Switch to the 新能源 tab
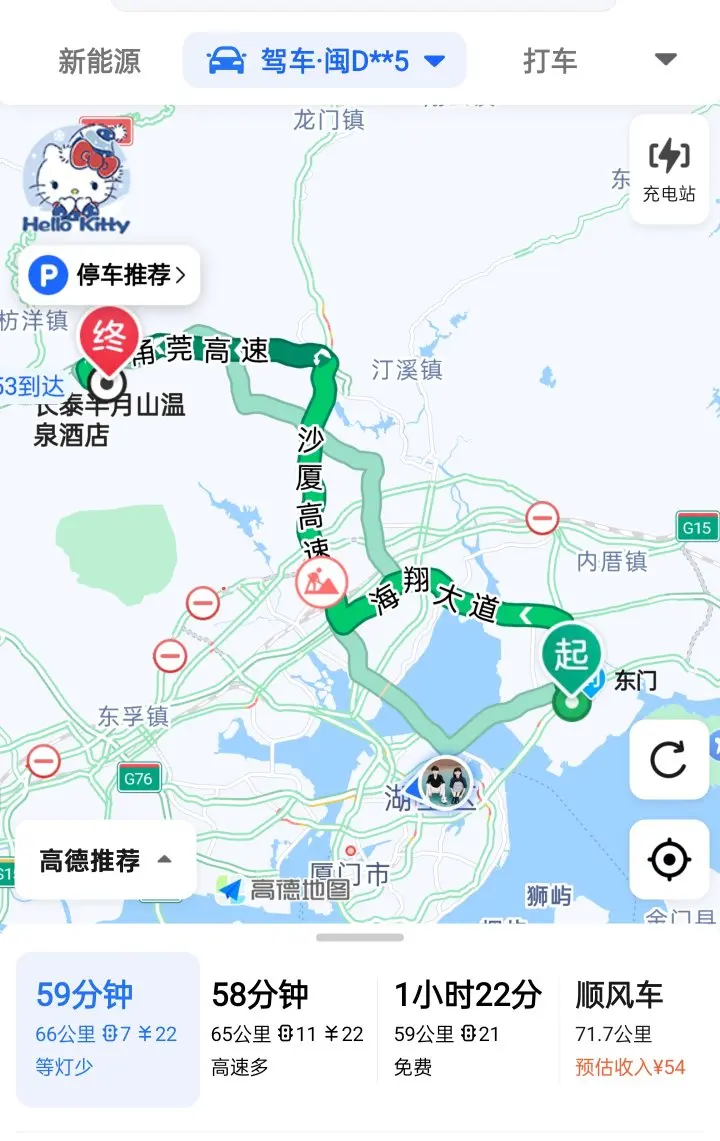This screenshot has width=720, height=1141. (99, 61)
